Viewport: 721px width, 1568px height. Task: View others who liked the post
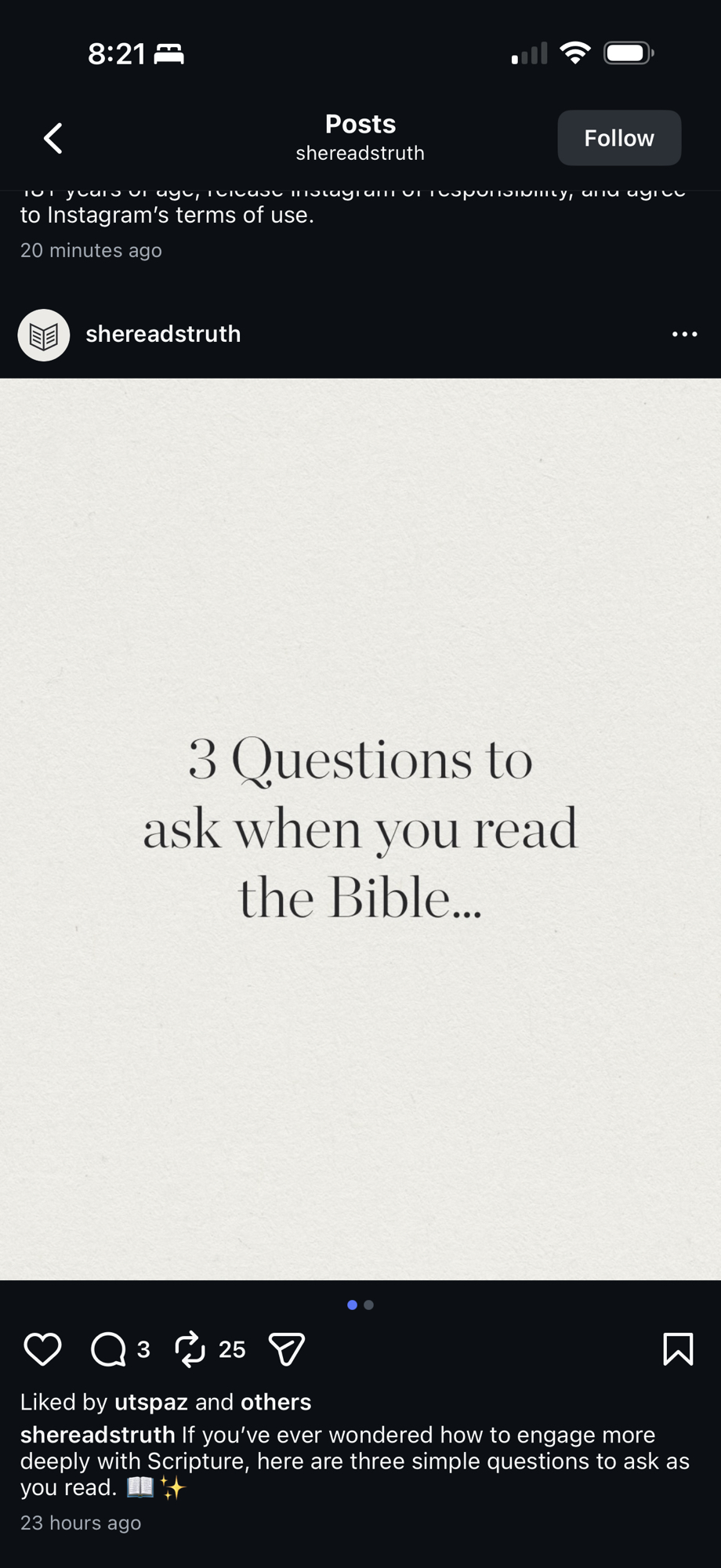(x=276, y=1402)
